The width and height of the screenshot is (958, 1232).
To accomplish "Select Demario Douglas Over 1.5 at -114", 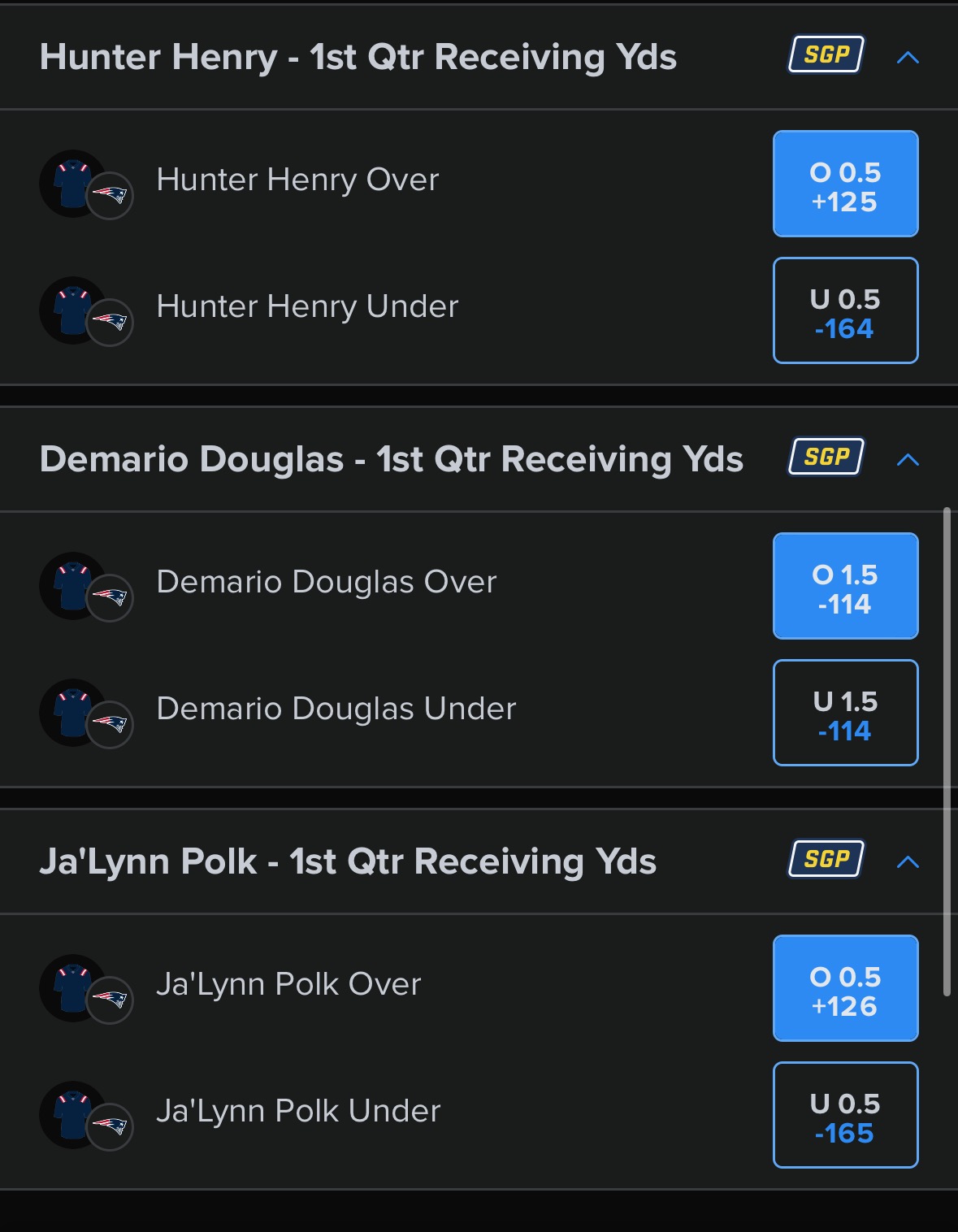I will point(845,587).
